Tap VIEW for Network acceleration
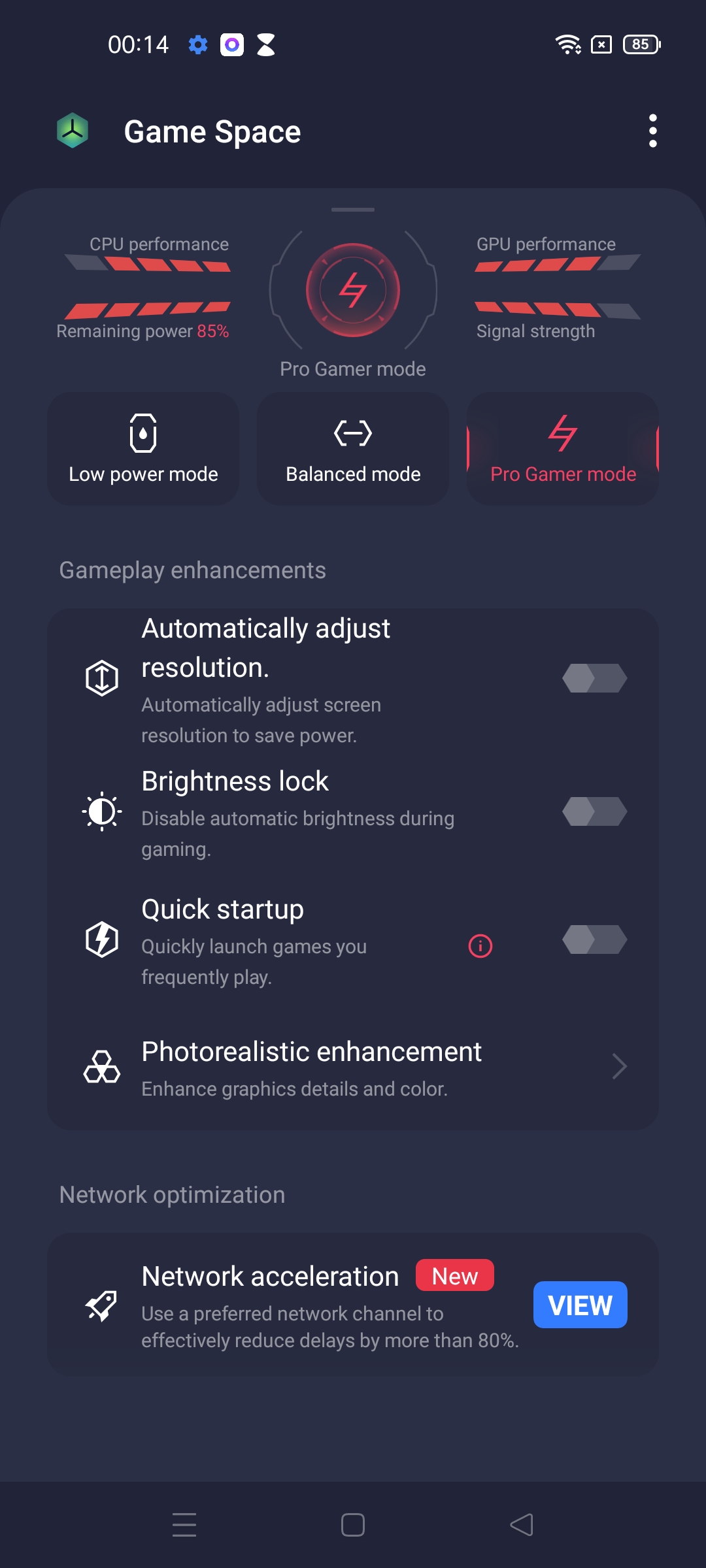The width and height of the screenshot is (706, 1568). coord(580,1305)
